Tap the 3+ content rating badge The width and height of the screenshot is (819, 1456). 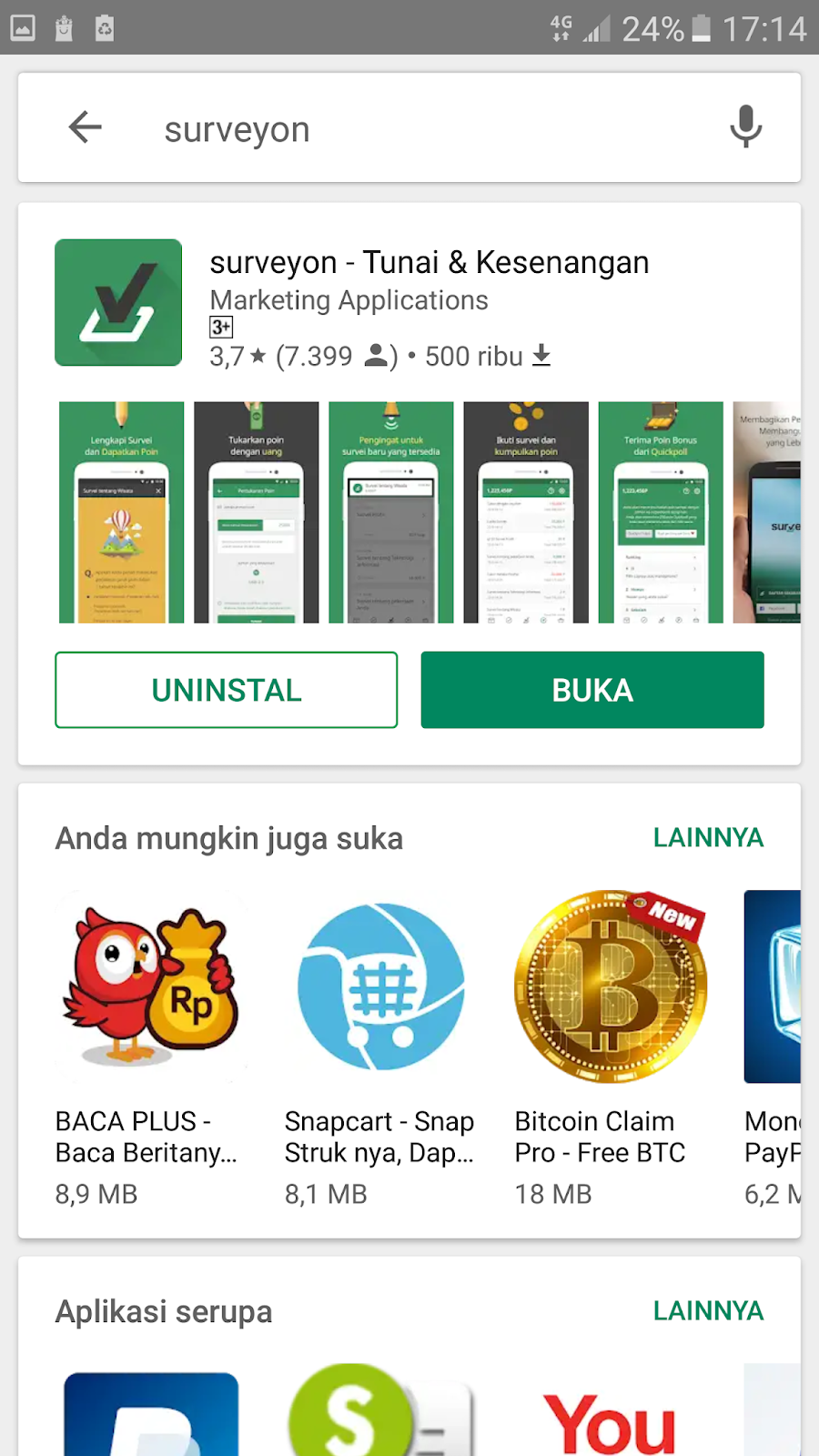220,327
